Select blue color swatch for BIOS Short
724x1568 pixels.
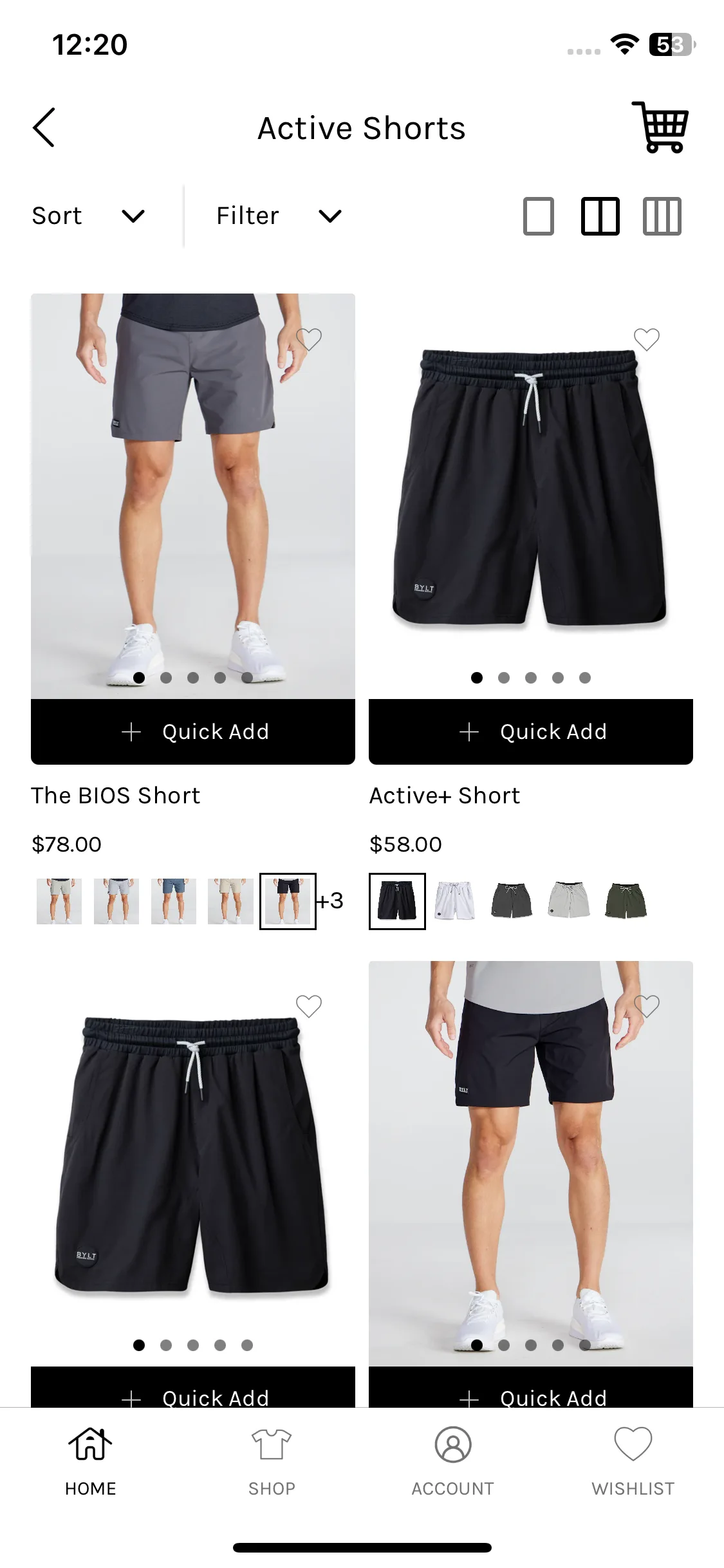(x=173, y=901)
